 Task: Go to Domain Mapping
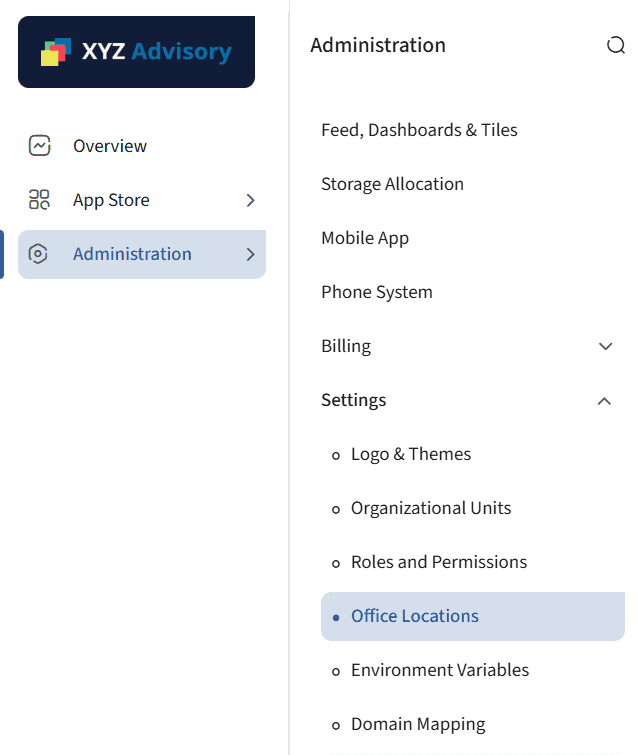[x=418, y=724]
